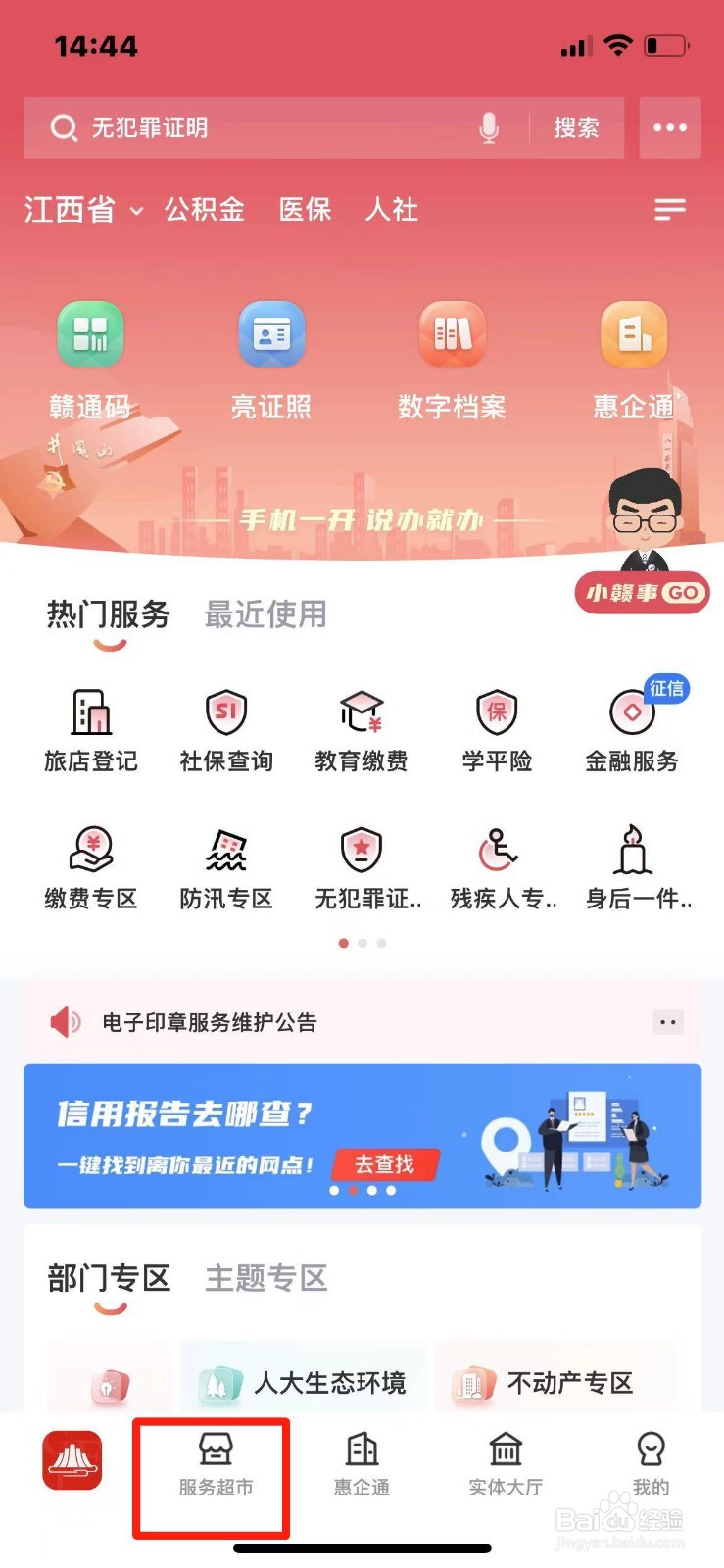Viewport: 724px width, 1568px height.
Task: Open the 不动产专区 section
Action: click(556, 1383)
